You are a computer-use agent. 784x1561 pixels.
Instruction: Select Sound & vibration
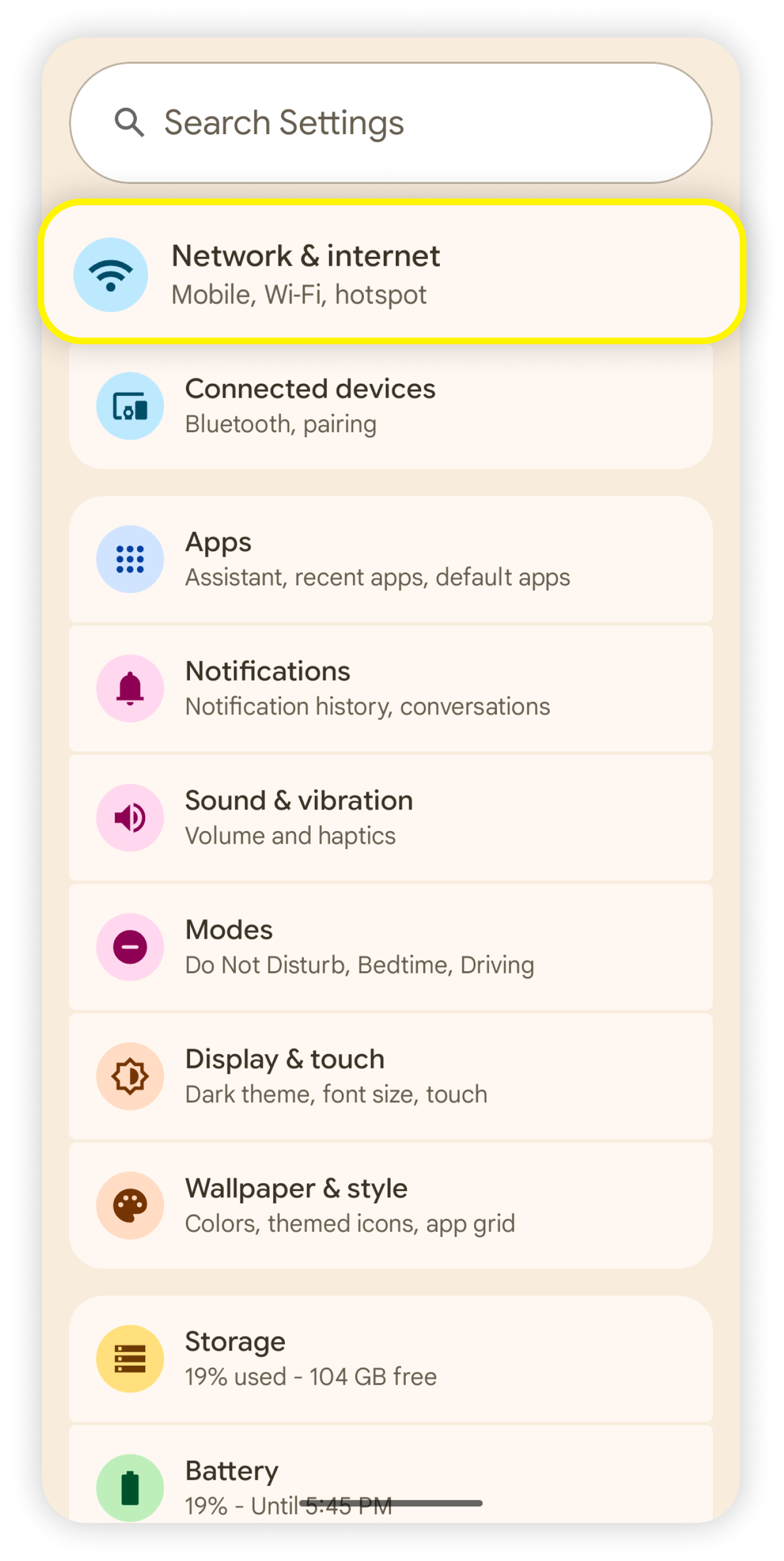pos(391,817)
